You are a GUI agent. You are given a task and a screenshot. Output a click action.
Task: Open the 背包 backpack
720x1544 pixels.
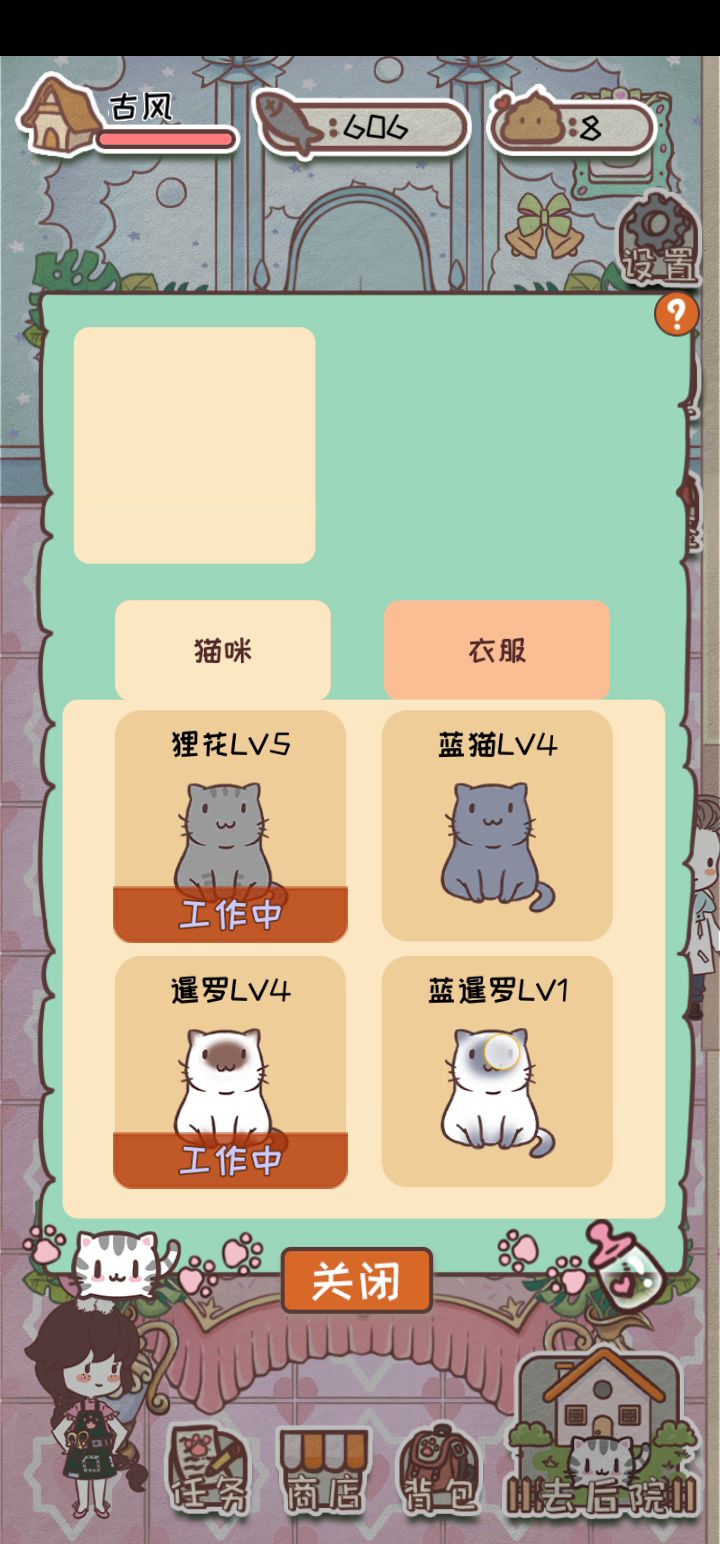pyautogui.click(x=438, y=1469)
